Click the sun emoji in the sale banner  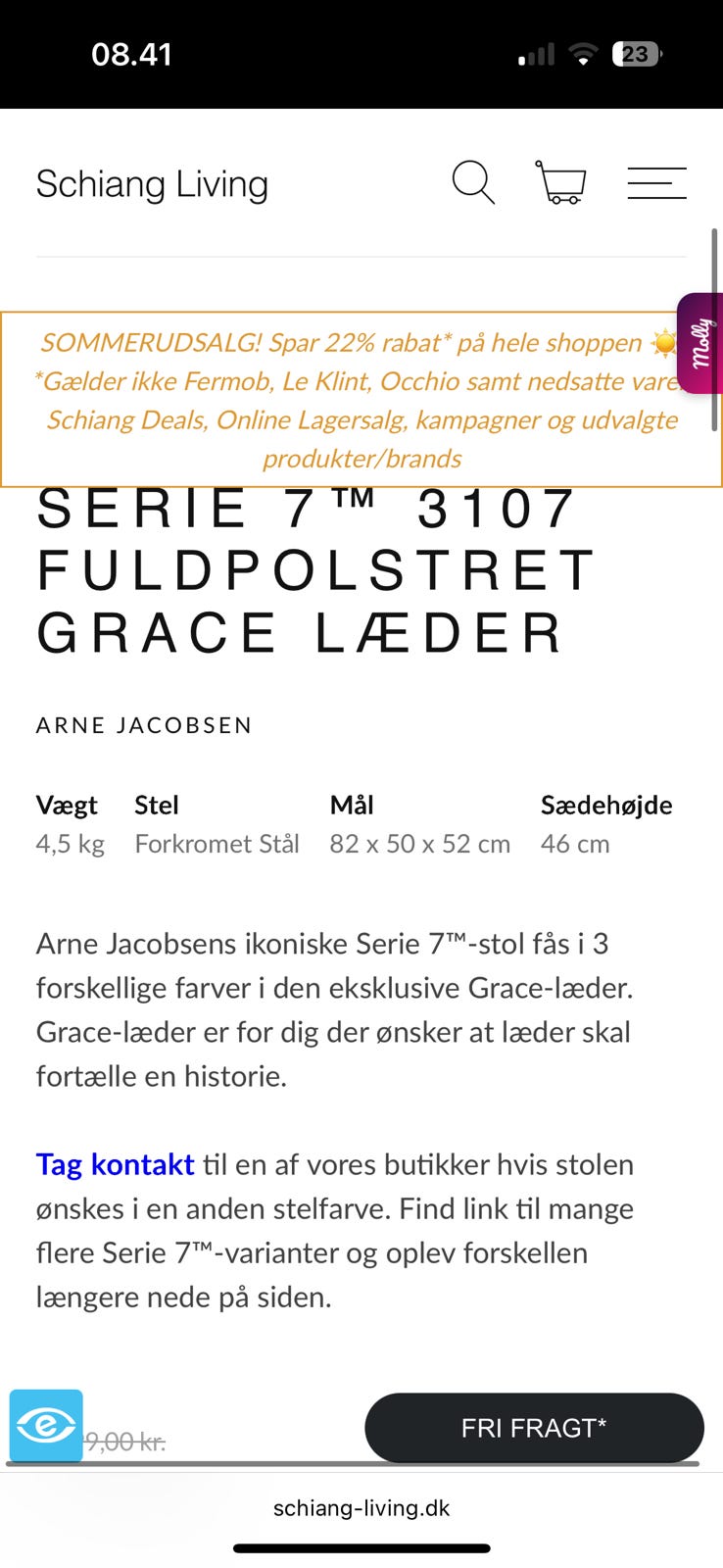pos(665,343)
